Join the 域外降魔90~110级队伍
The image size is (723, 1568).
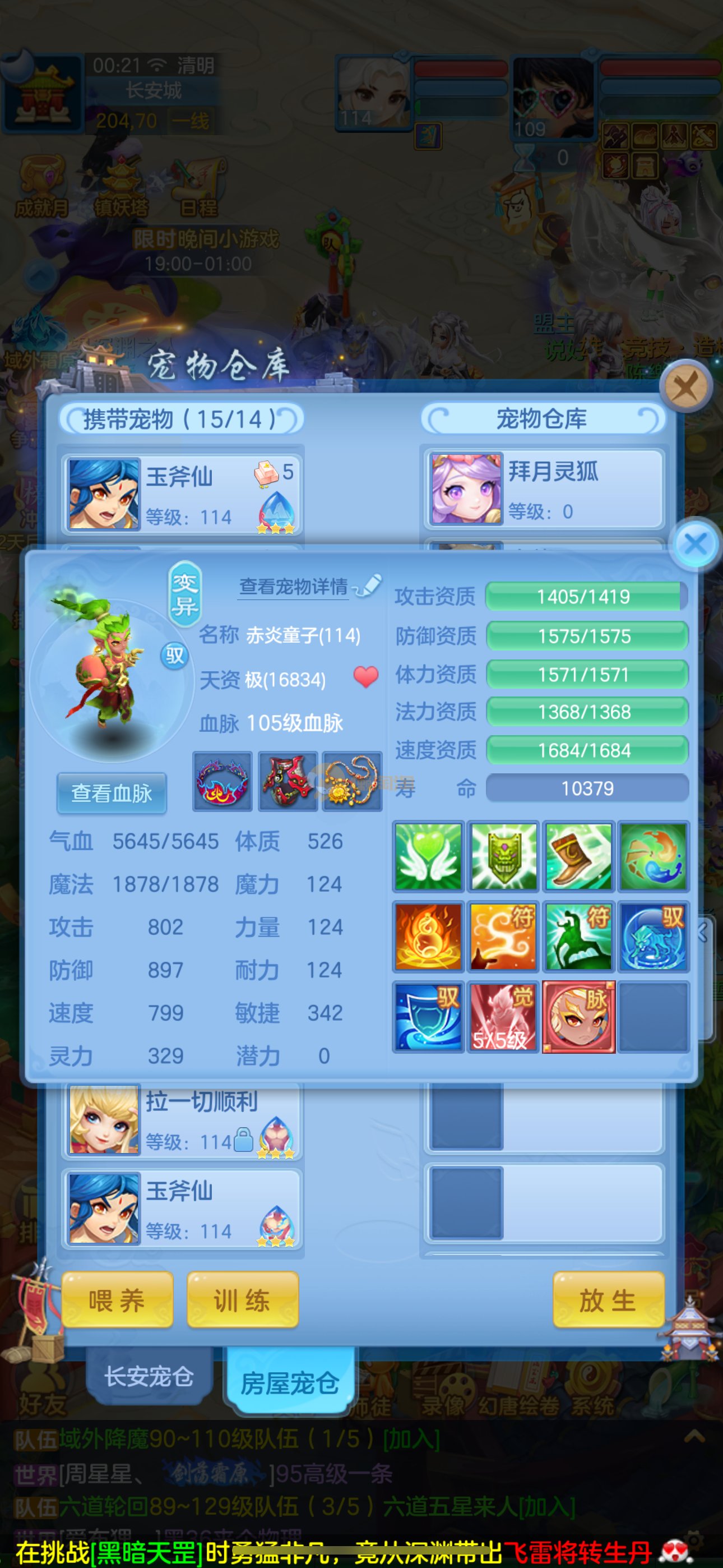pyautogui.click(x=411, y=1439)
